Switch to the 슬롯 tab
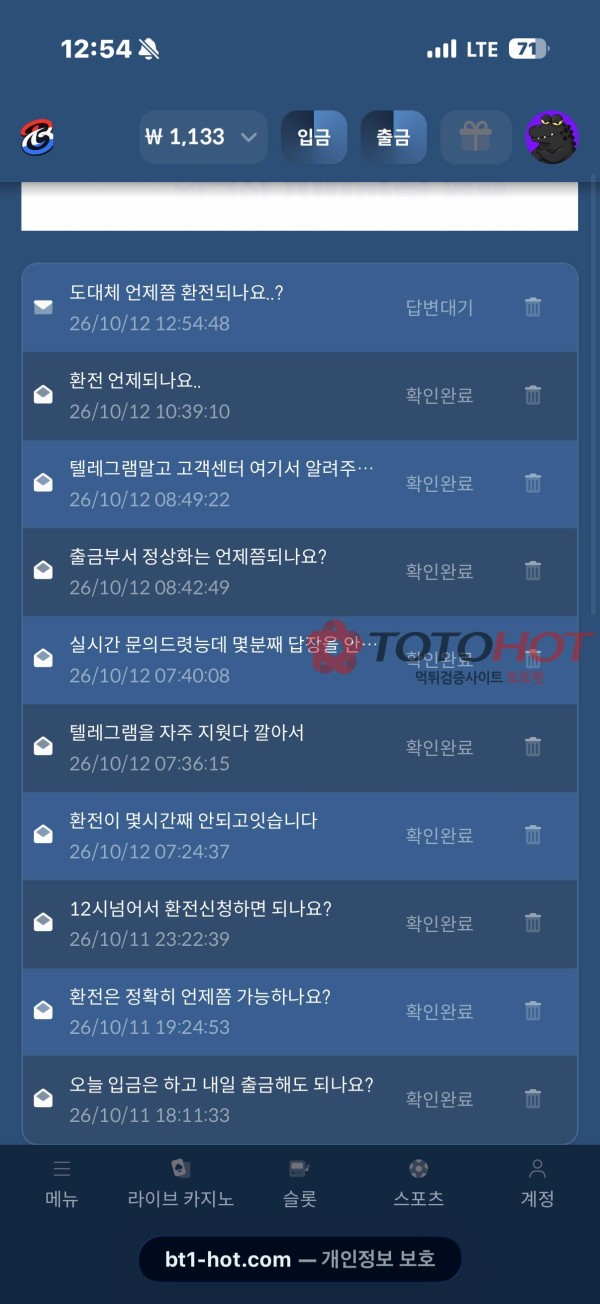600x1304 pixels. (299, 1183)
